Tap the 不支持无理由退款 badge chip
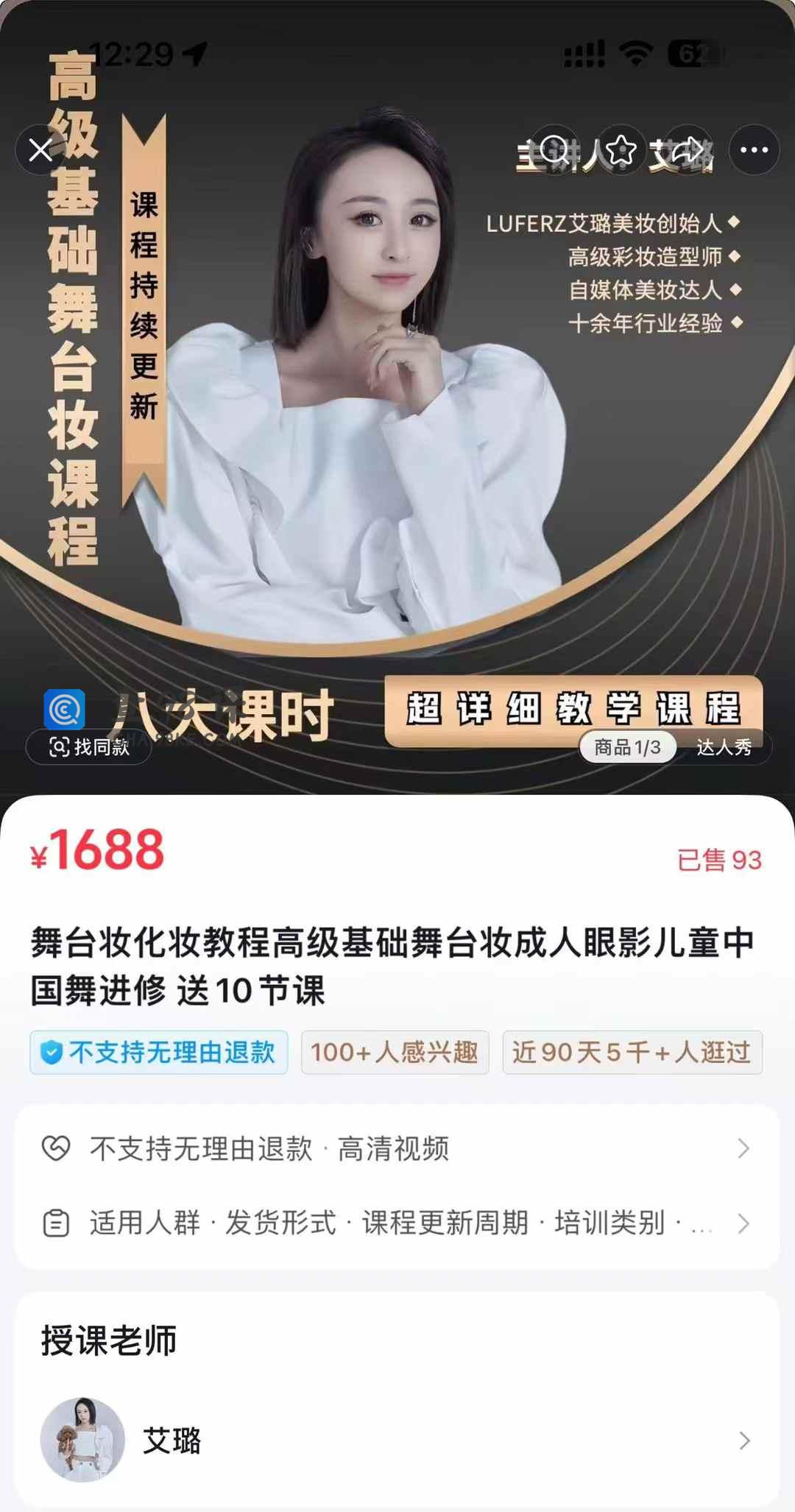Viewport: 795px width, 1512px height. coord(159,1052)
